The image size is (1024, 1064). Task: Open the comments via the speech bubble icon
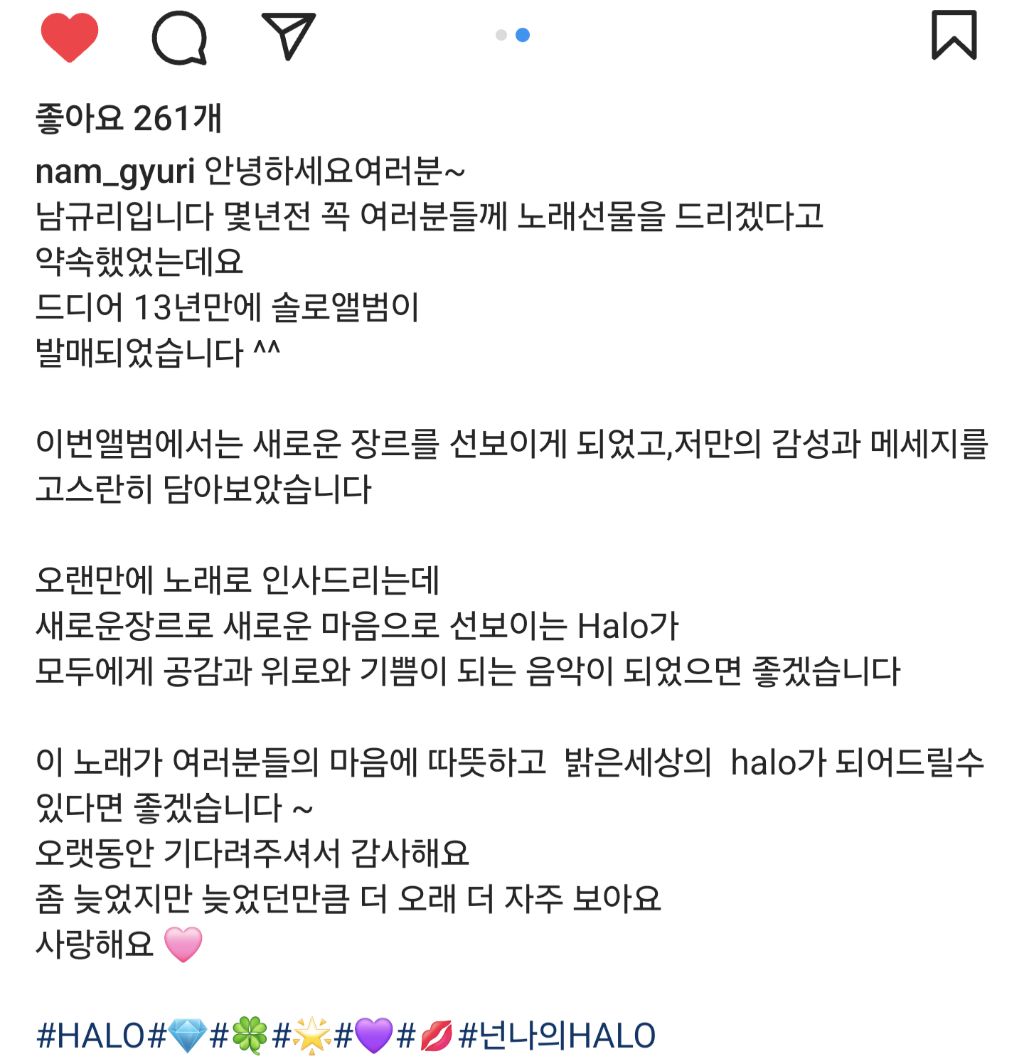[179, 38]
